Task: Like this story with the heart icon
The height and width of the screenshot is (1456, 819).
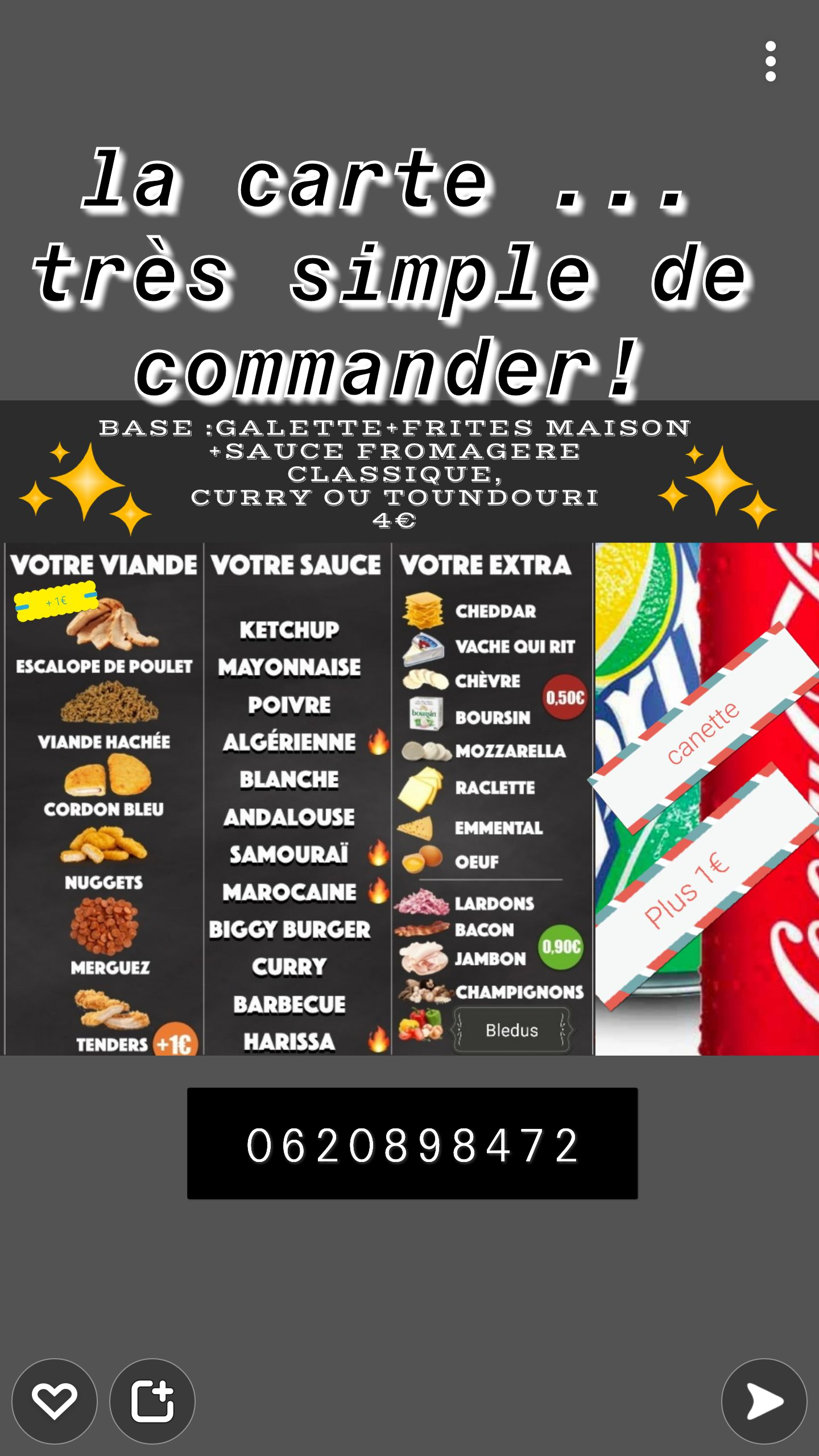Action: point(55,1401)
